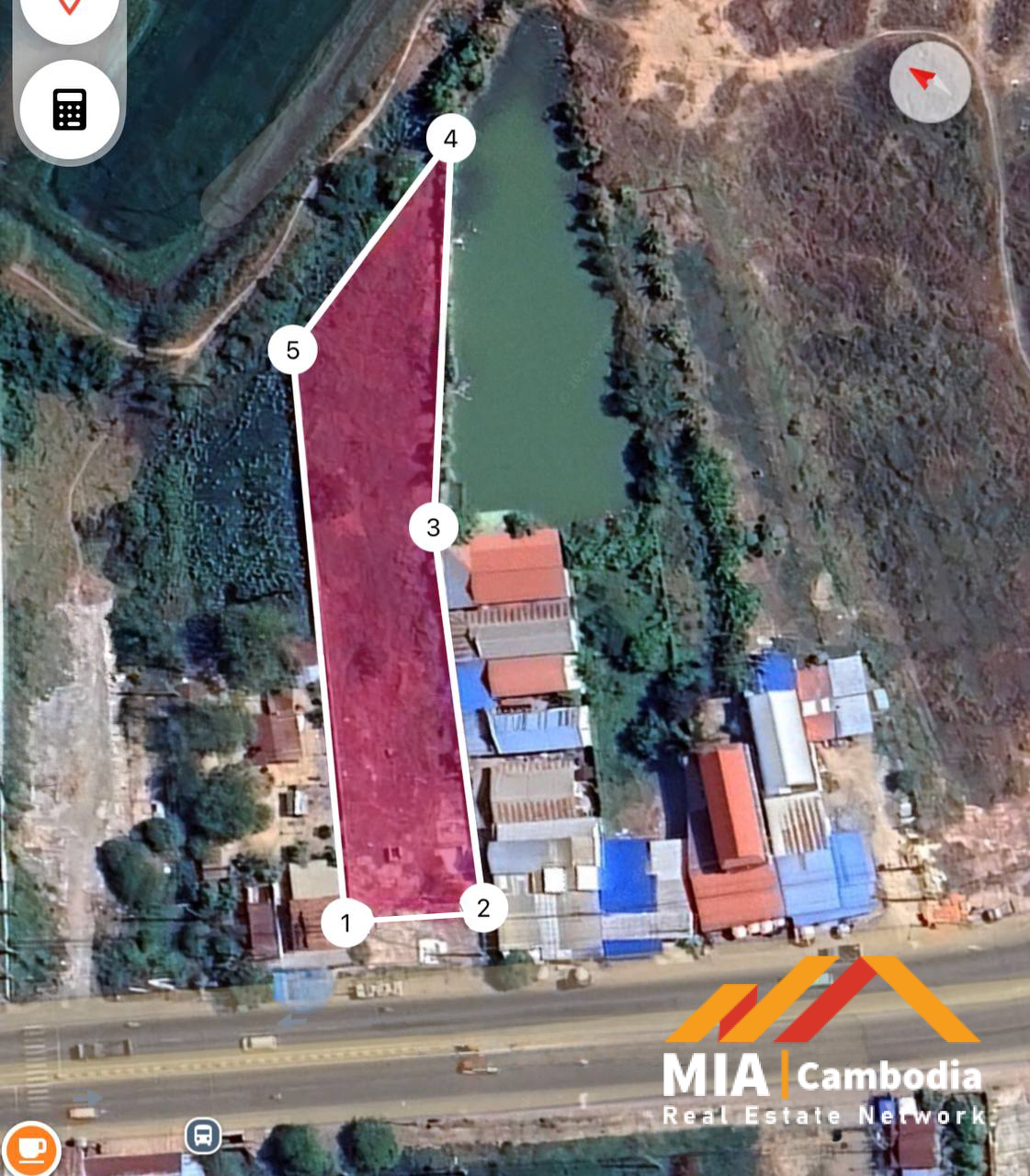Open the bus stop marker on map

203,1136
